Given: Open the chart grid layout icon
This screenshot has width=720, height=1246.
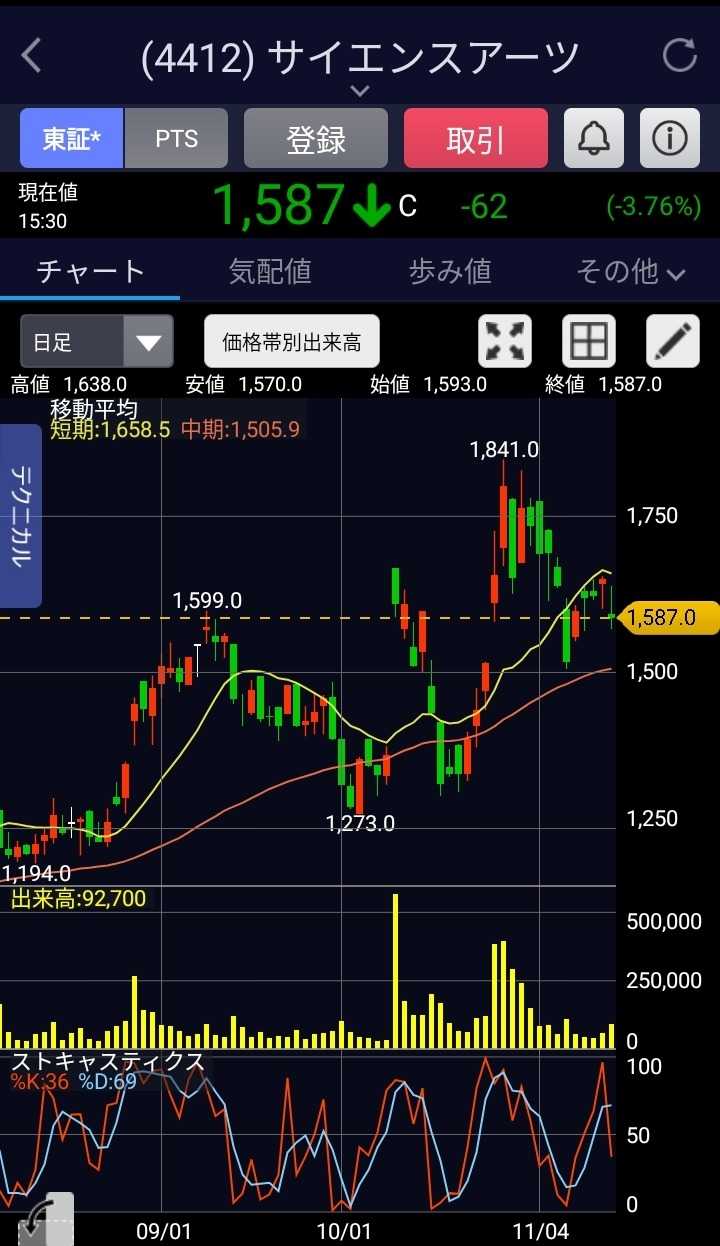Looking at the screenshot, I should 589,342.
